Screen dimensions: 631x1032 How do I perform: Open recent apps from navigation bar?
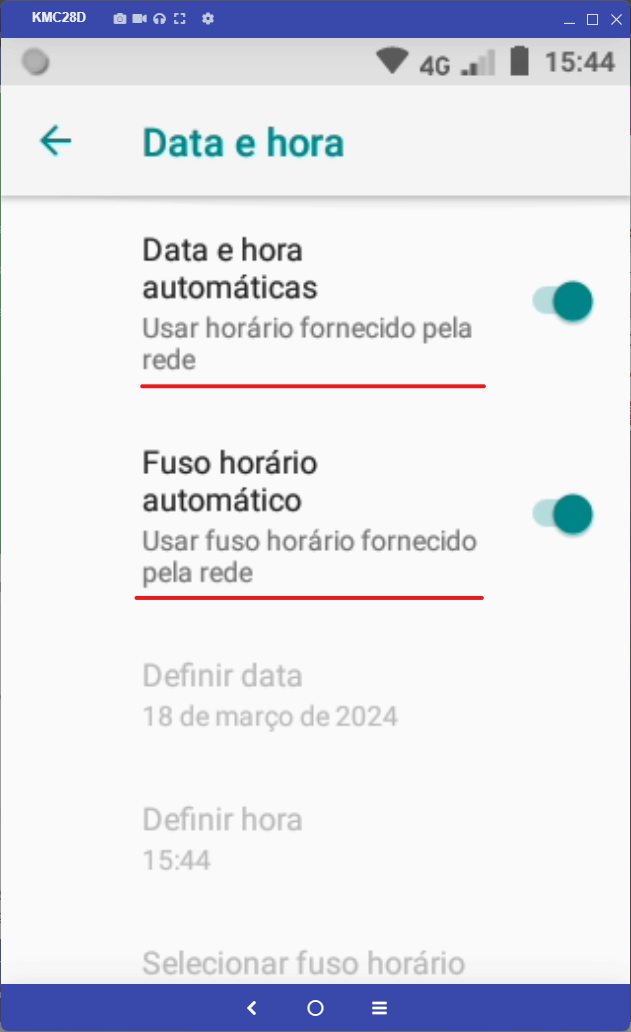(379, 1008)
